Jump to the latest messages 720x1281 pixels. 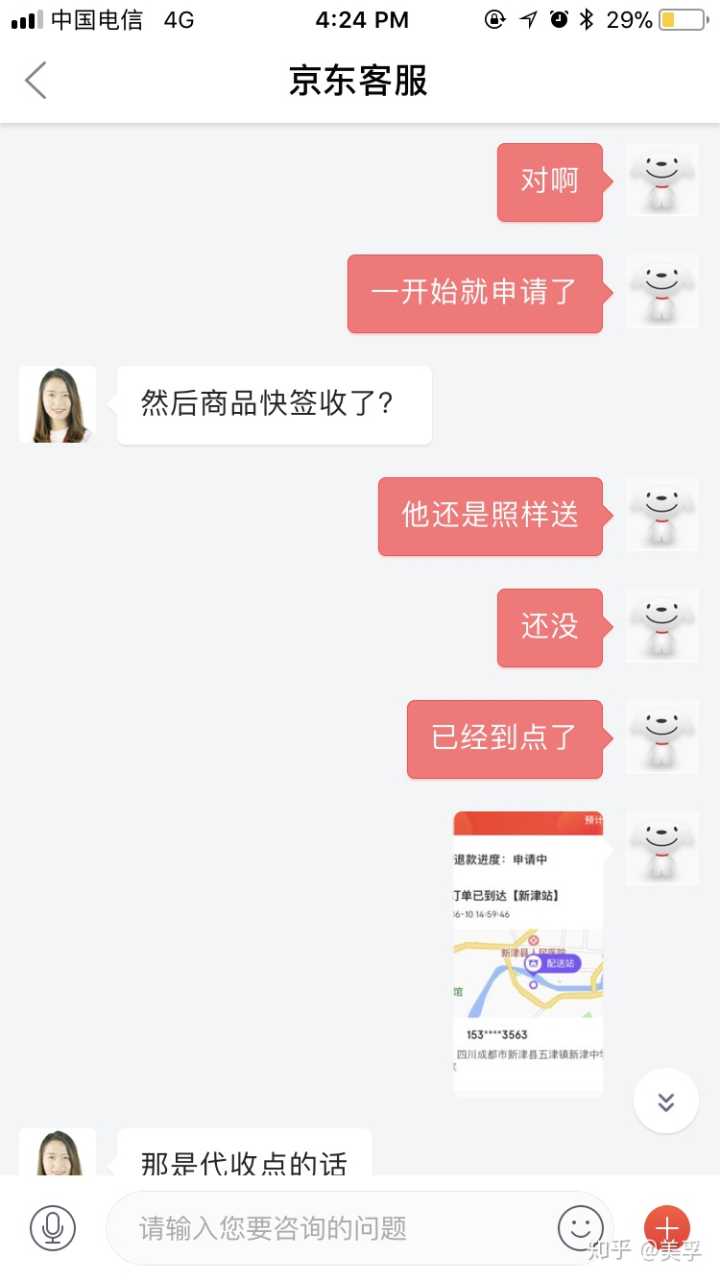[666, 1101]
